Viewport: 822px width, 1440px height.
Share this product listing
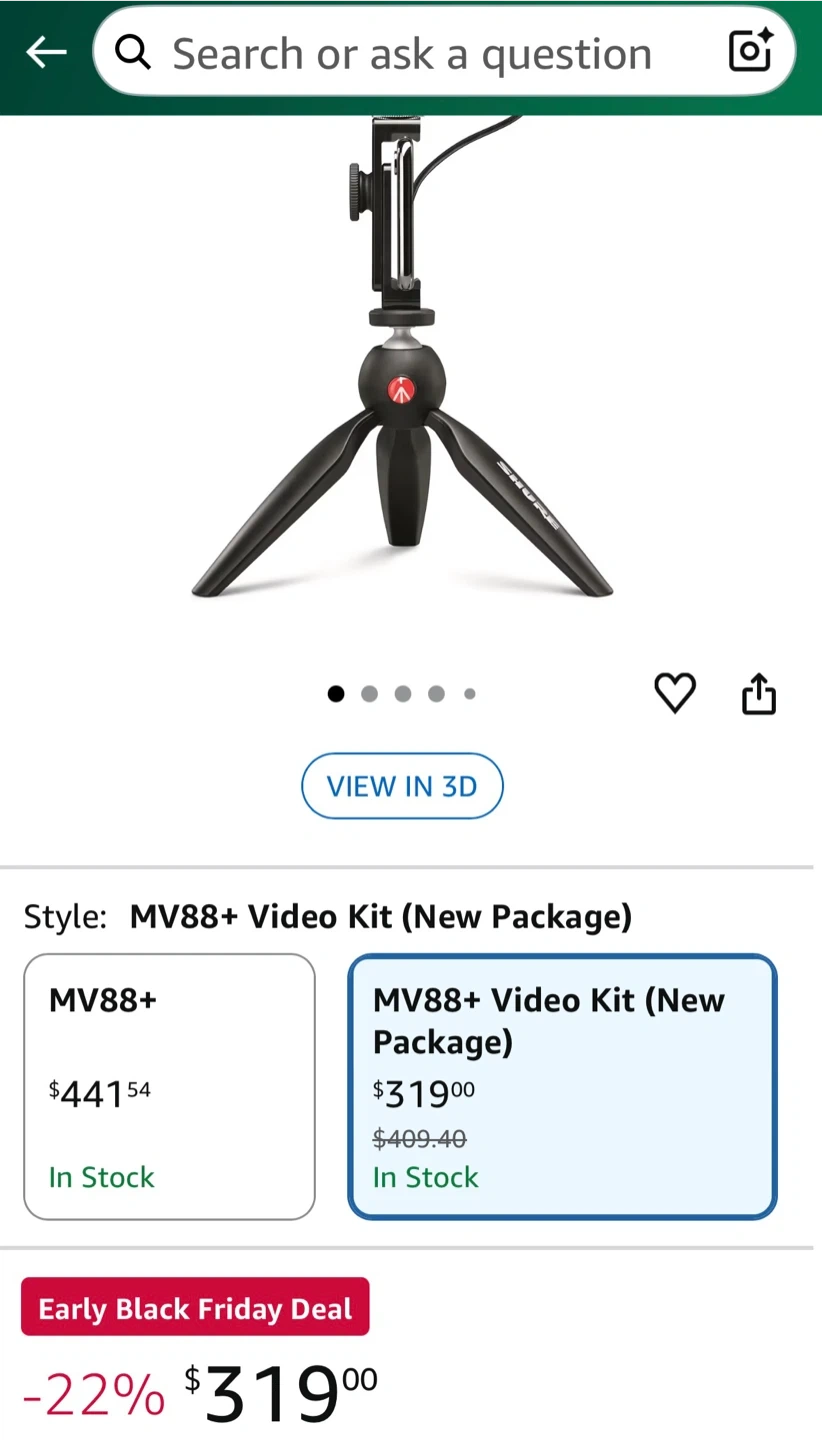[759, 693]
